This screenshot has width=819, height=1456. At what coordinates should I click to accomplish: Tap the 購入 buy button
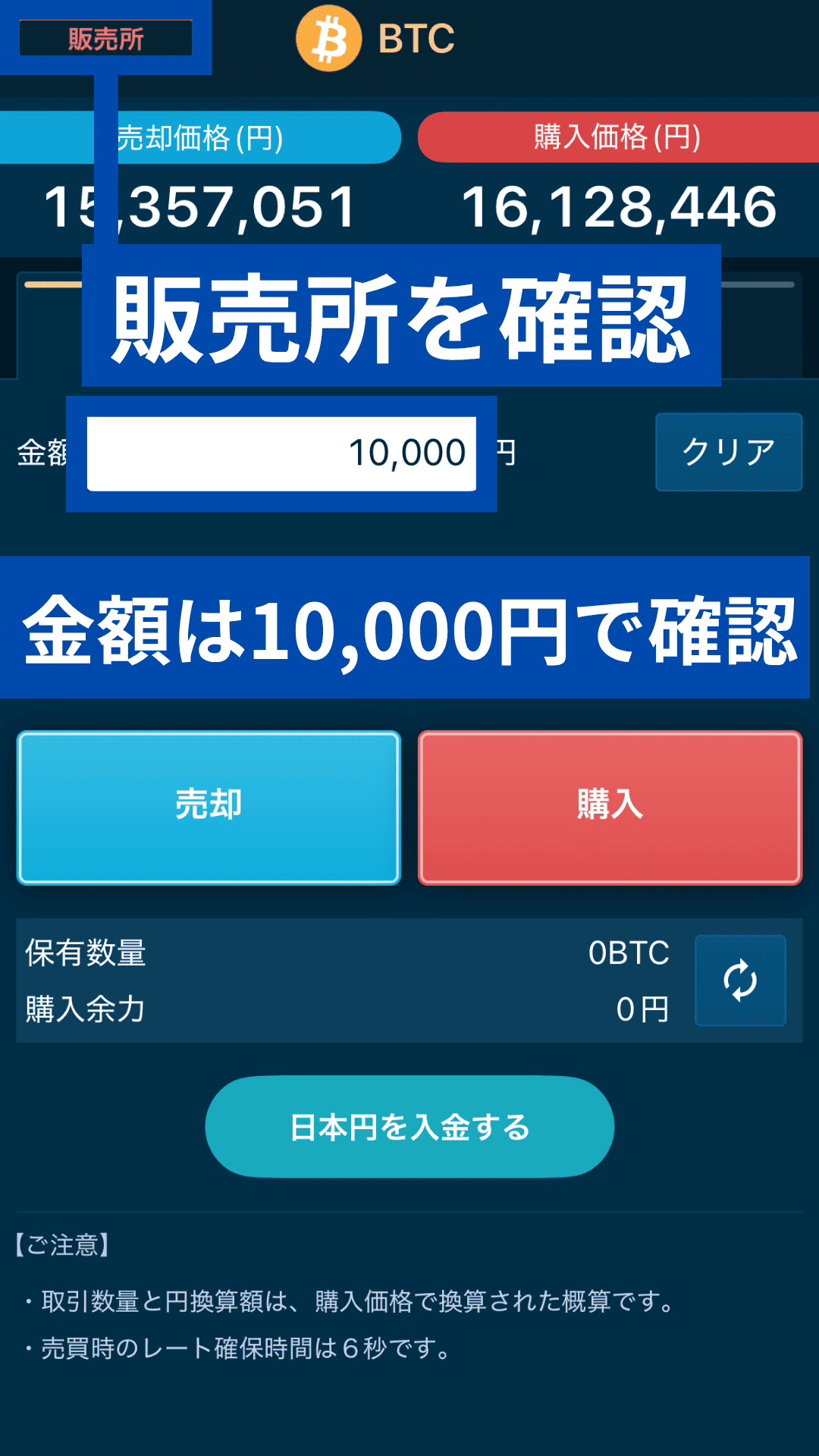[610, 808]
